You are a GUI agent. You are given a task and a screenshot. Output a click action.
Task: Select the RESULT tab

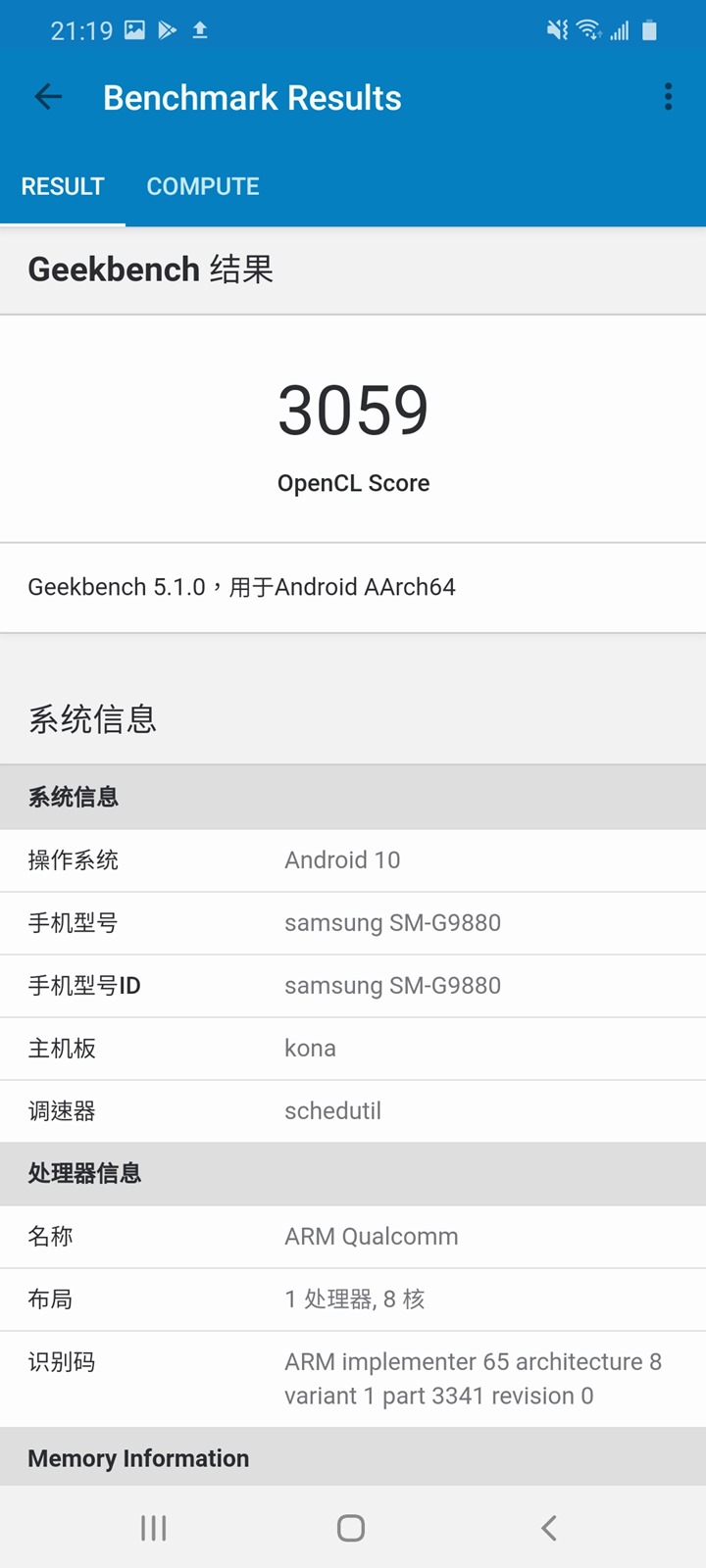(63, 186)
